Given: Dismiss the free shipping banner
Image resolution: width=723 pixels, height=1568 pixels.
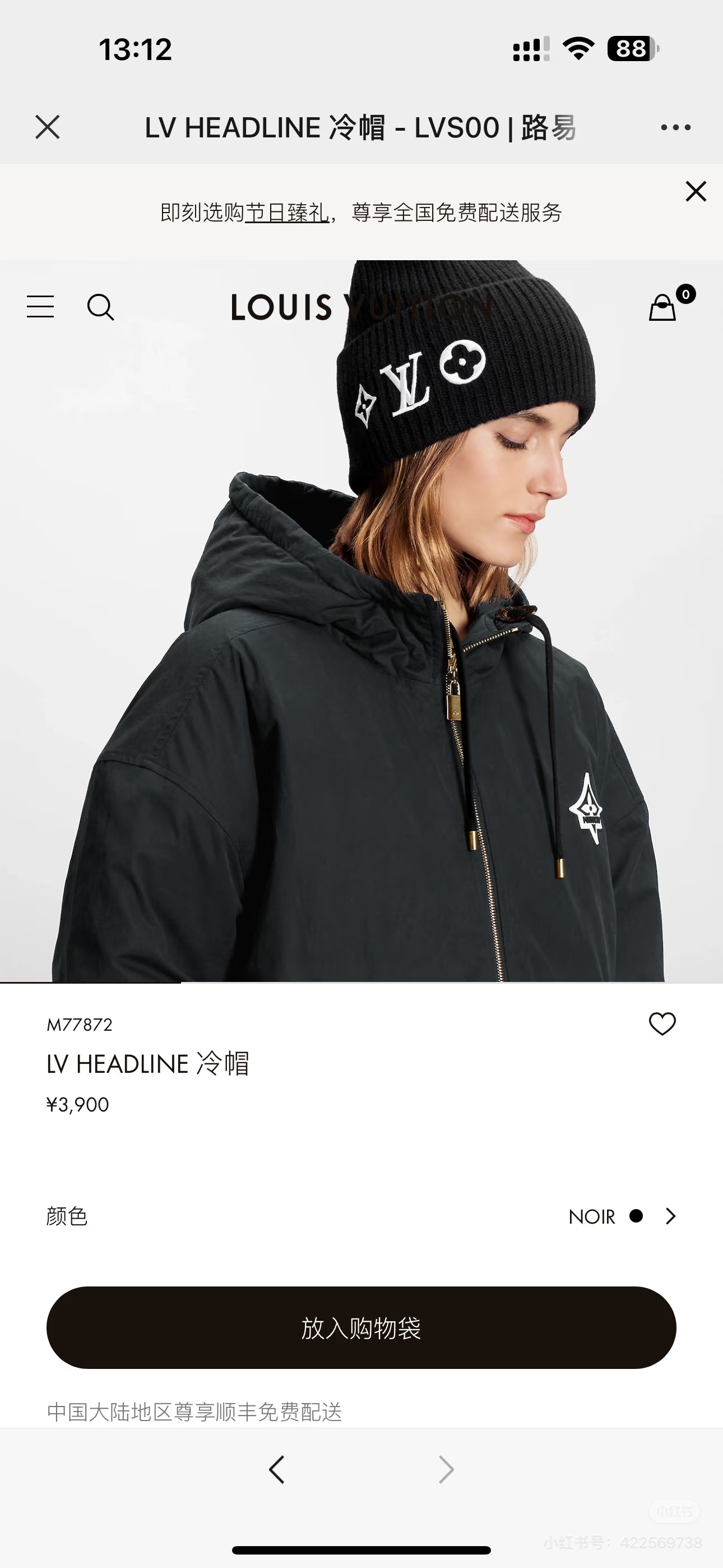Looking at the screenshot, I should pyautogui.click(x=695, y=192).
